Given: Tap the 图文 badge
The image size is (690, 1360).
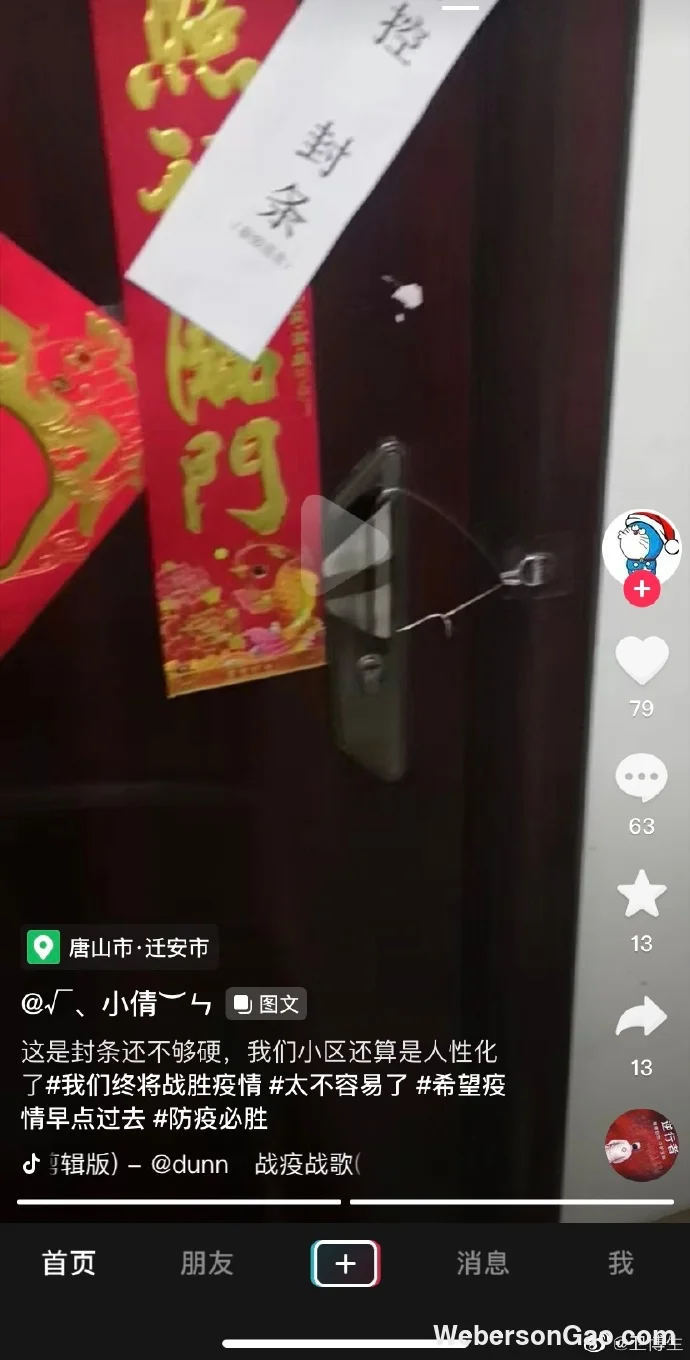Looking at the screenshot, I should point(266,1004).
